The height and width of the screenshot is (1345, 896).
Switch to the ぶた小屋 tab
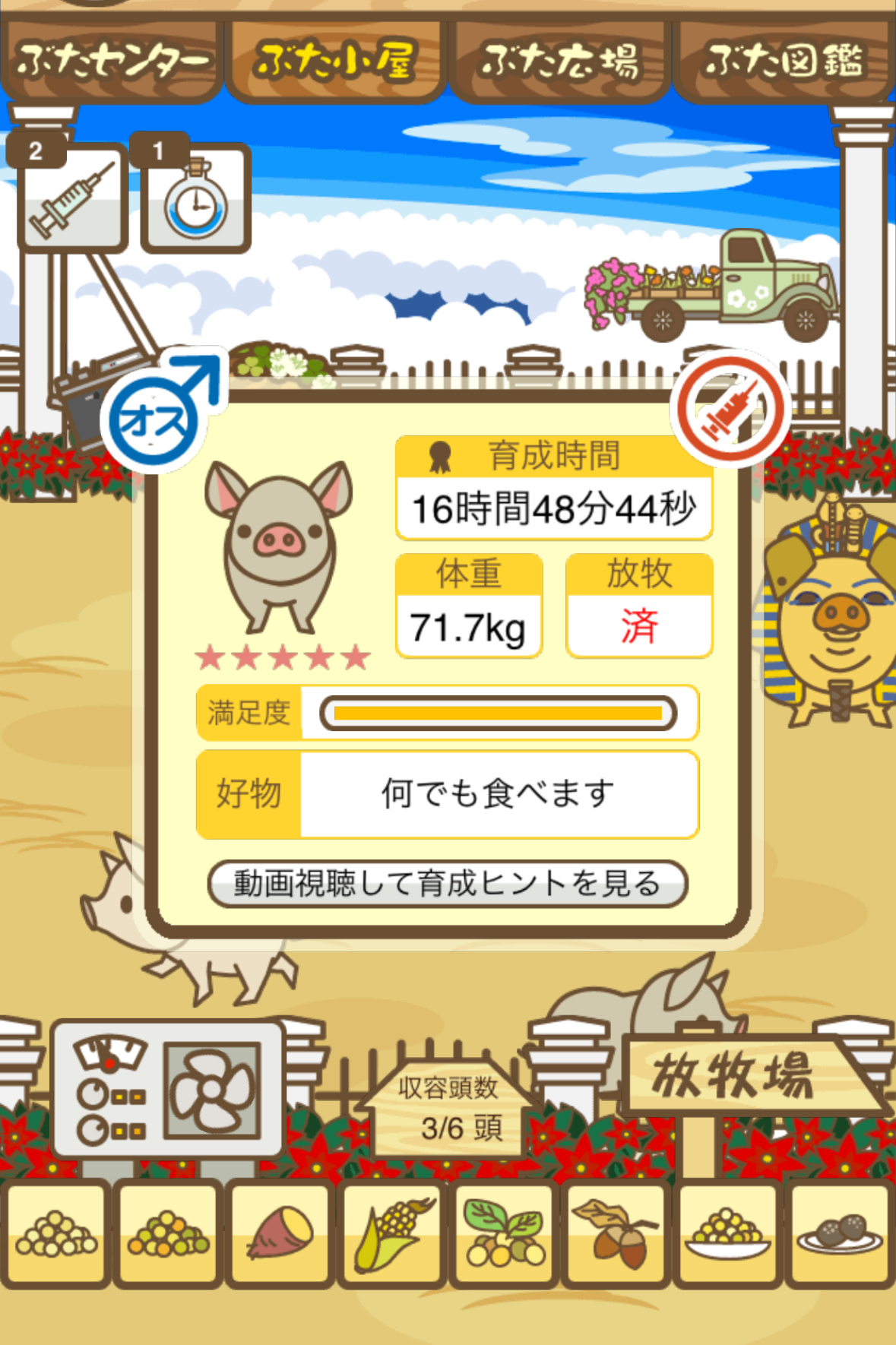(x=335, y=61)
